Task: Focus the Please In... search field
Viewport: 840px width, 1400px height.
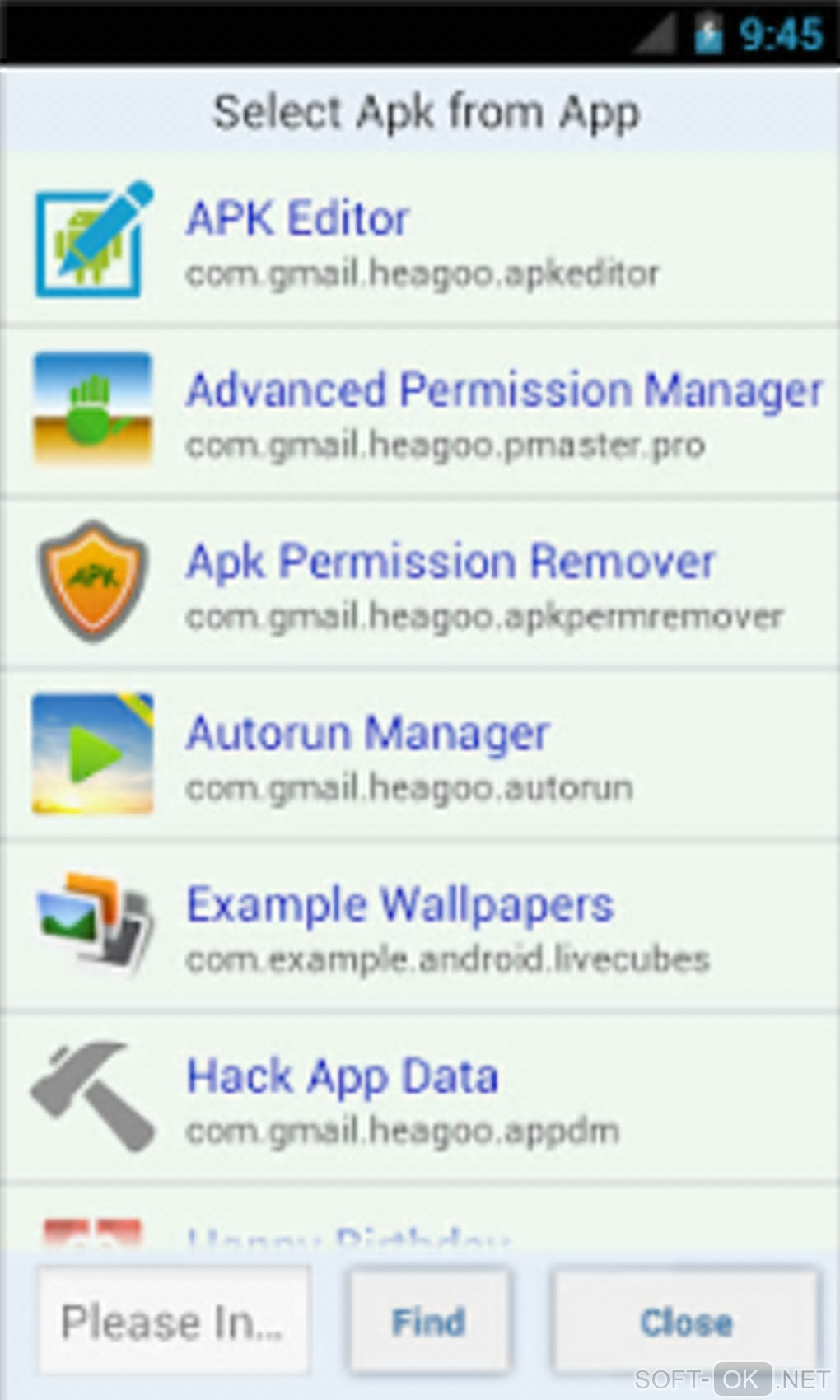Action: 173,1321
